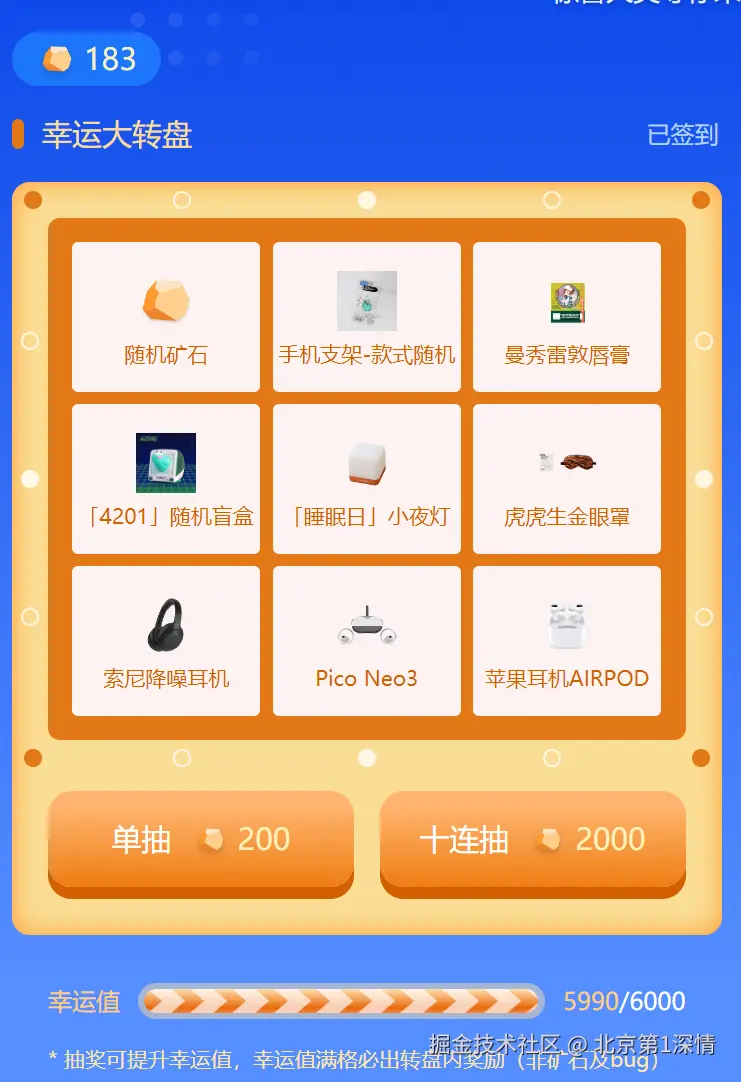Select the 随机矿石 ore prize icon
This screenshot has height=1082, width=741.
(165, 300)
